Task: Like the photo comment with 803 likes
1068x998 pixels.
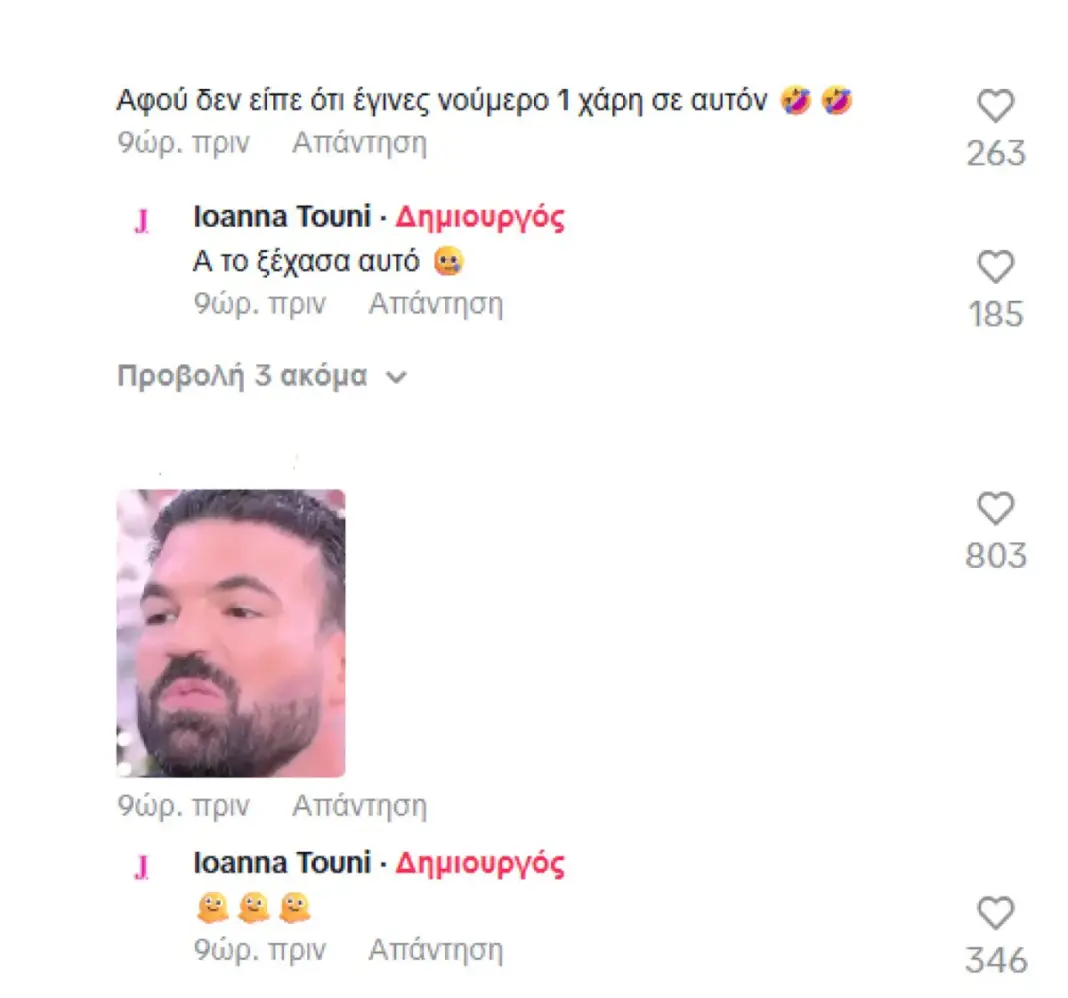Action: click(995, 508)
